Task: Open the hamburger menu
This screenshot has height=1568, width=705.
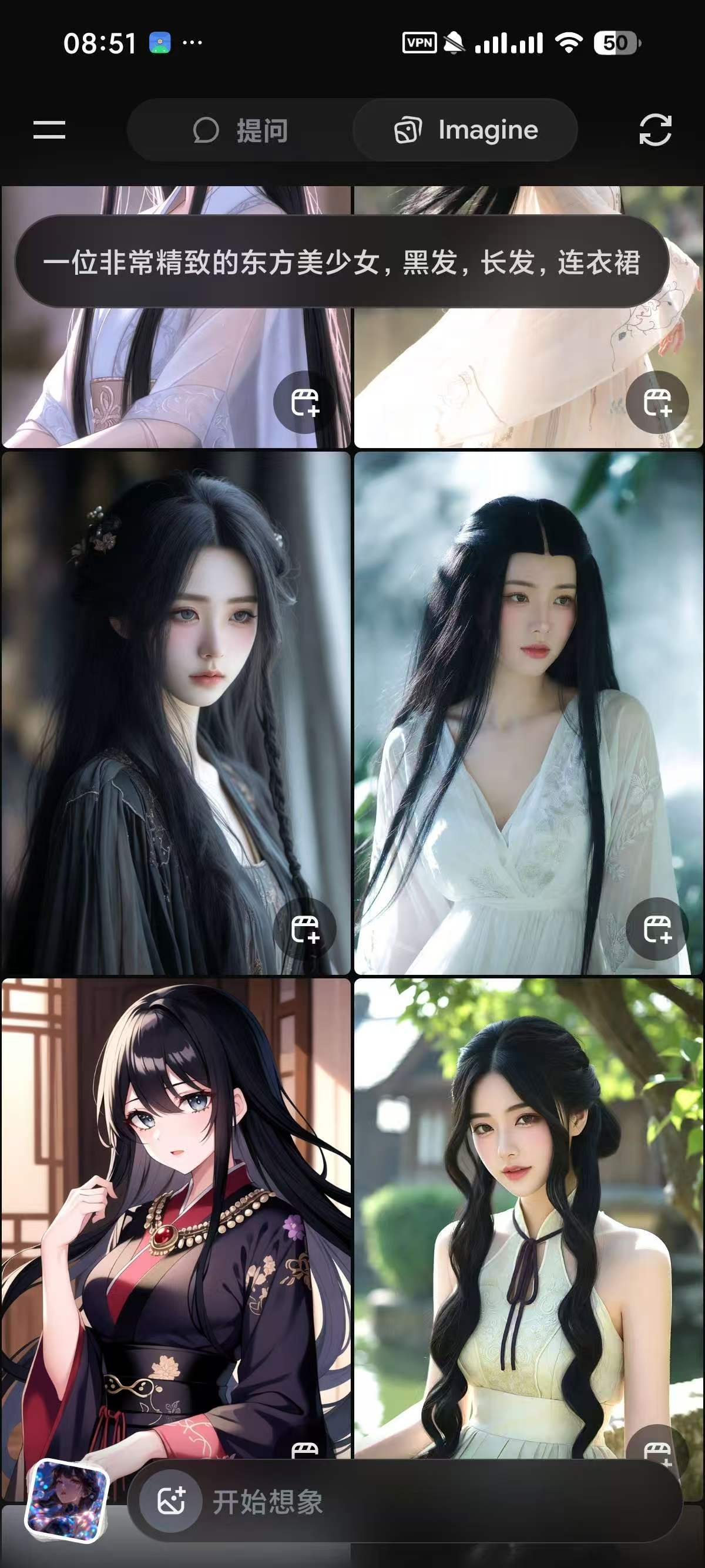Action: pyautogui.click(x=49, y=130)
